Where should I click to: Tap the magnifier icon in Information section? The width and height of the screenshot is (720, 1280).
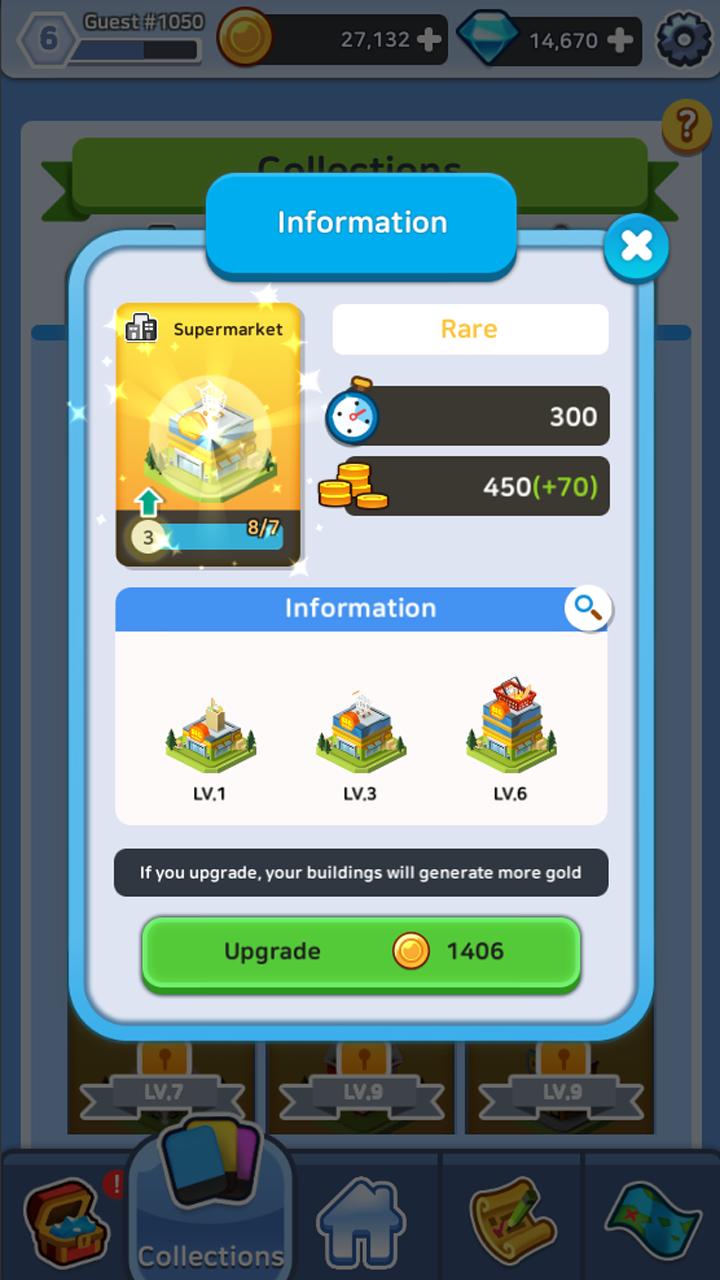tap(588, 608)
